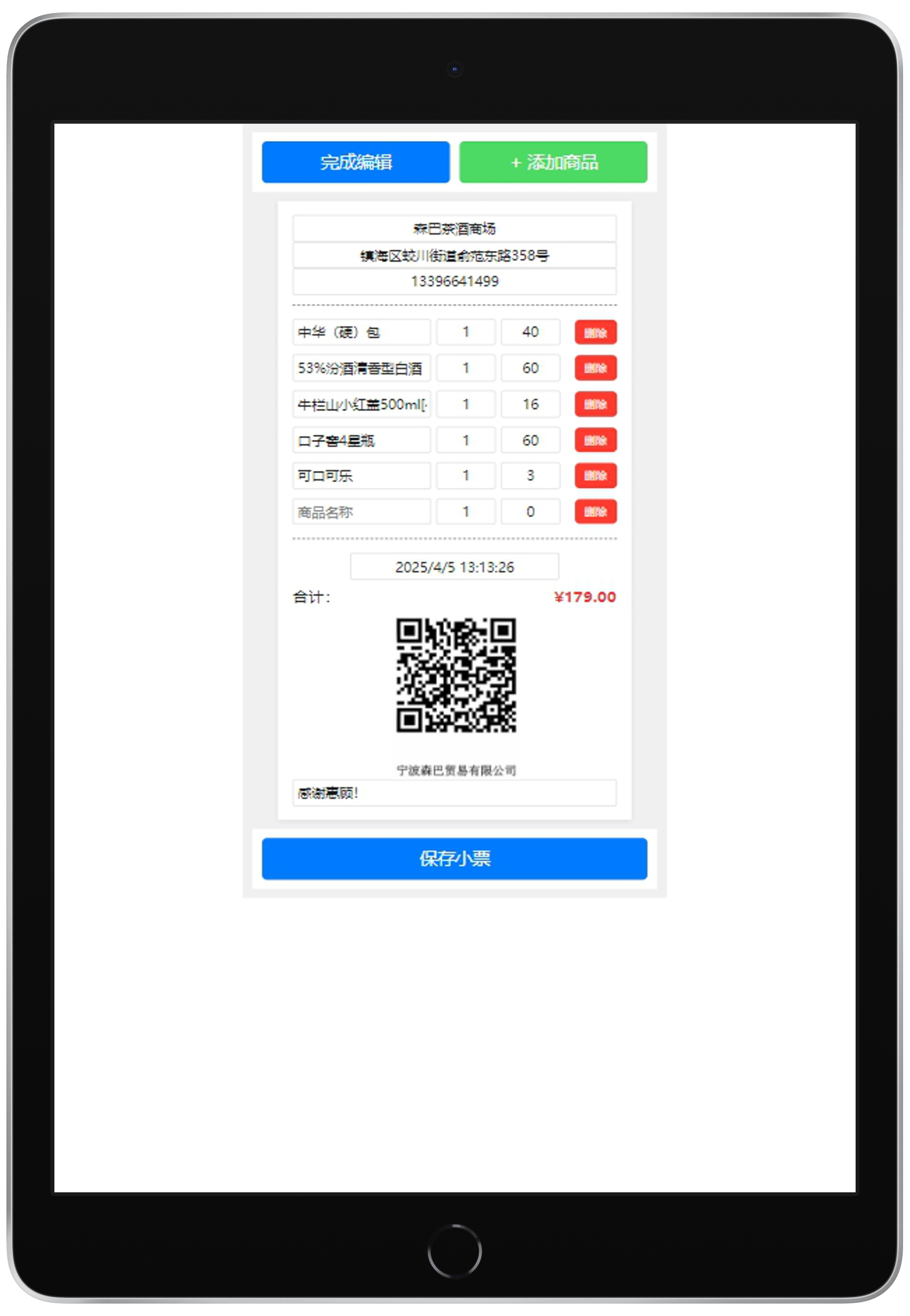Add a new item with 添加商品

[552, 162]
